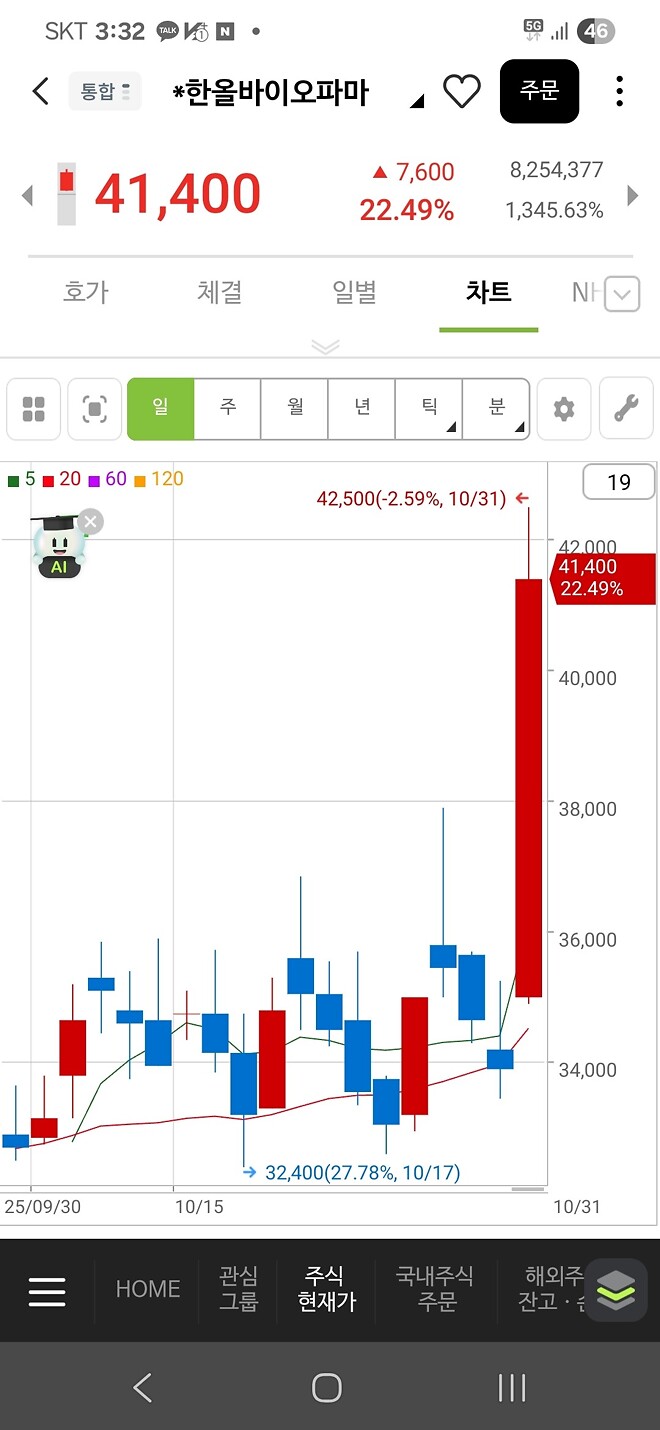Switch to the 체결 tab
Image resolution: width=660 pixels, height=1430 pixels.
click(x=220, y=292)
